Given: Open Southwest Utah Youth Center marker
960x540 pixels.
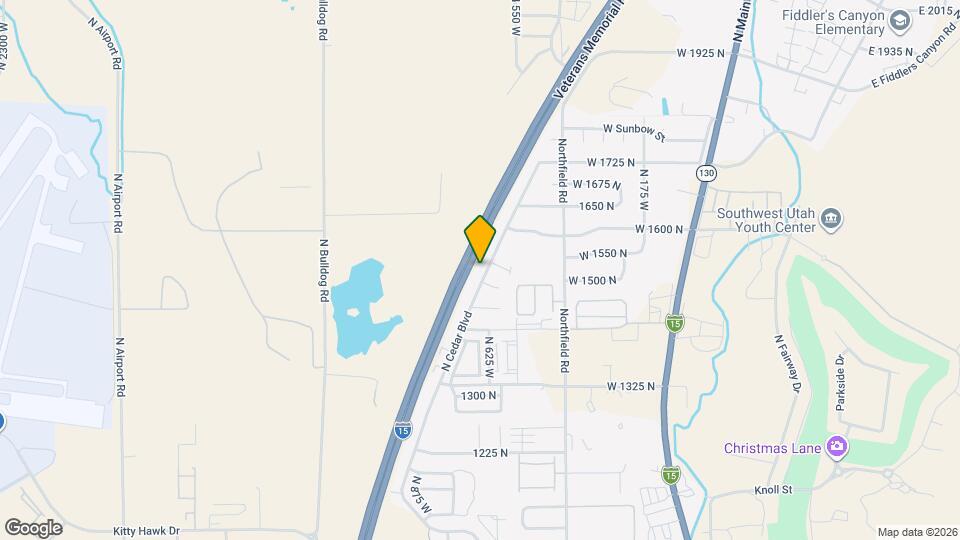Looking at the screenshot, I should click(x=830, y=218).
